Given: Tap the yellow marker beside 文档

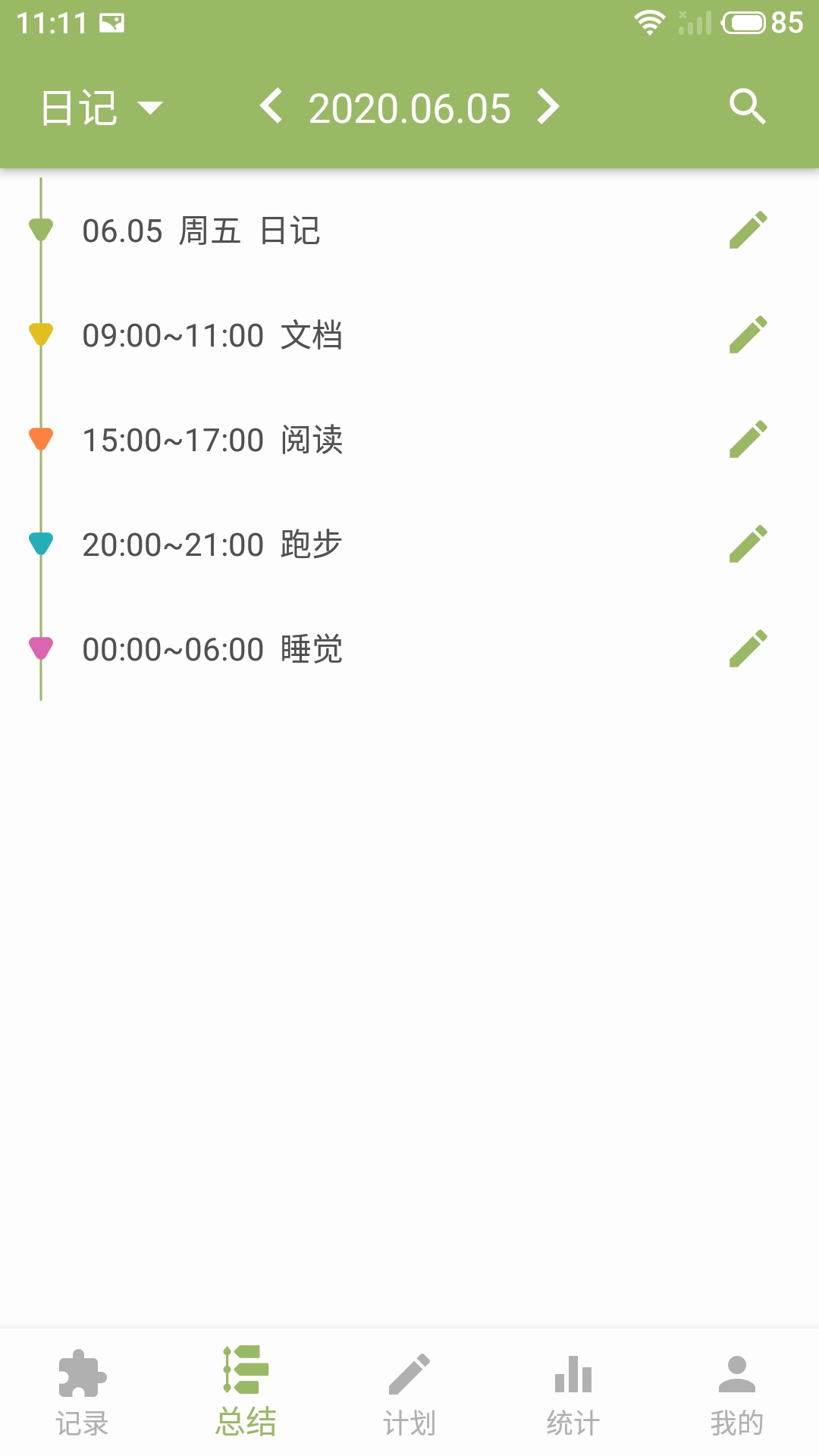Looking at the screenshot, I should click(x=40, y=334).
